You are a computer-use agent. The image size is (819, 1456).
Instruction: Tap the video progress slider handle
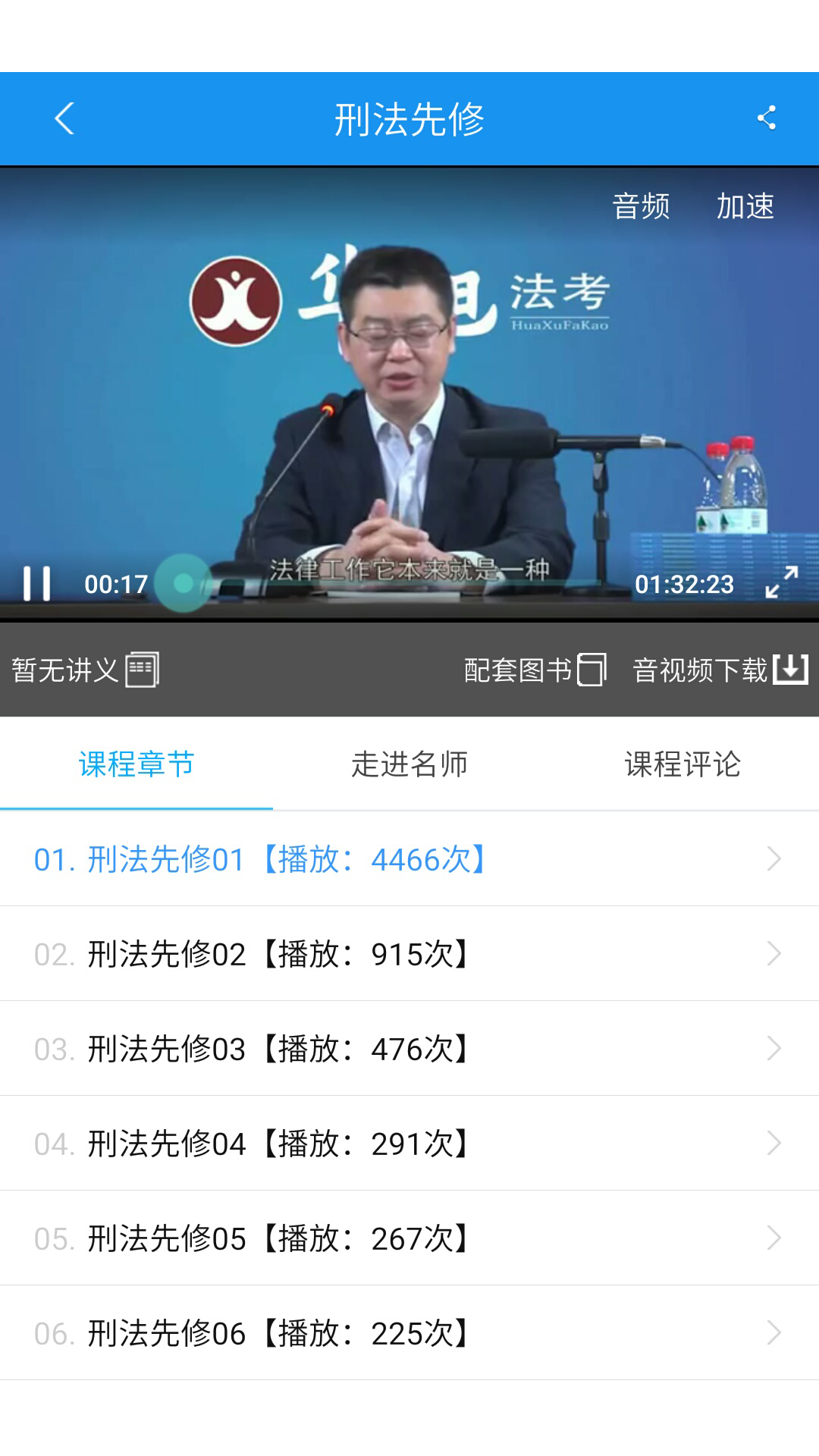pos(183,583)
